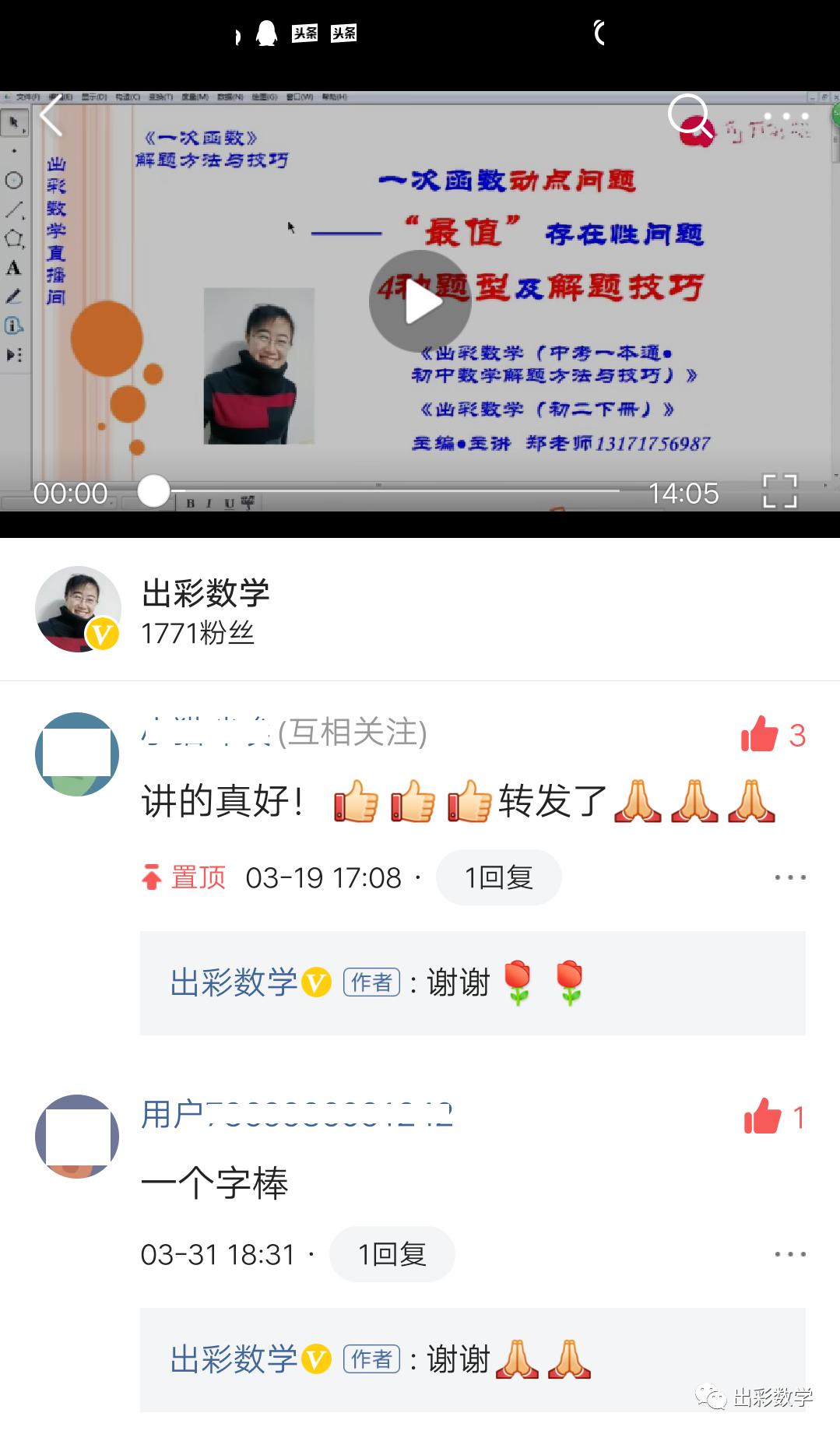Open the three-dot menu on the video

click(786, 117)
